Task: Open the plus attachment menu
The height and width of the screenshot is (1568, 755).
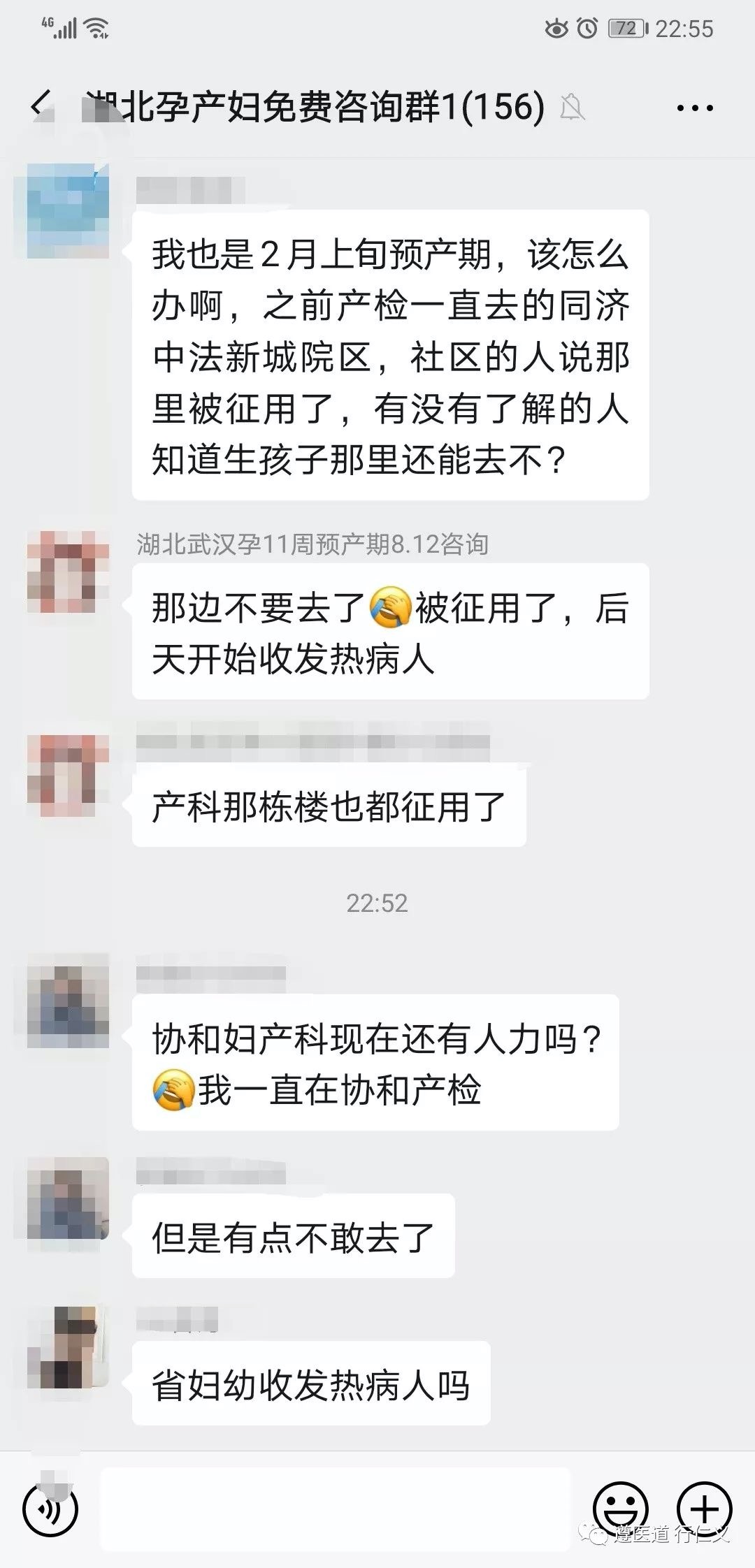Action: pyautogui.click(x=704, y=1509)
